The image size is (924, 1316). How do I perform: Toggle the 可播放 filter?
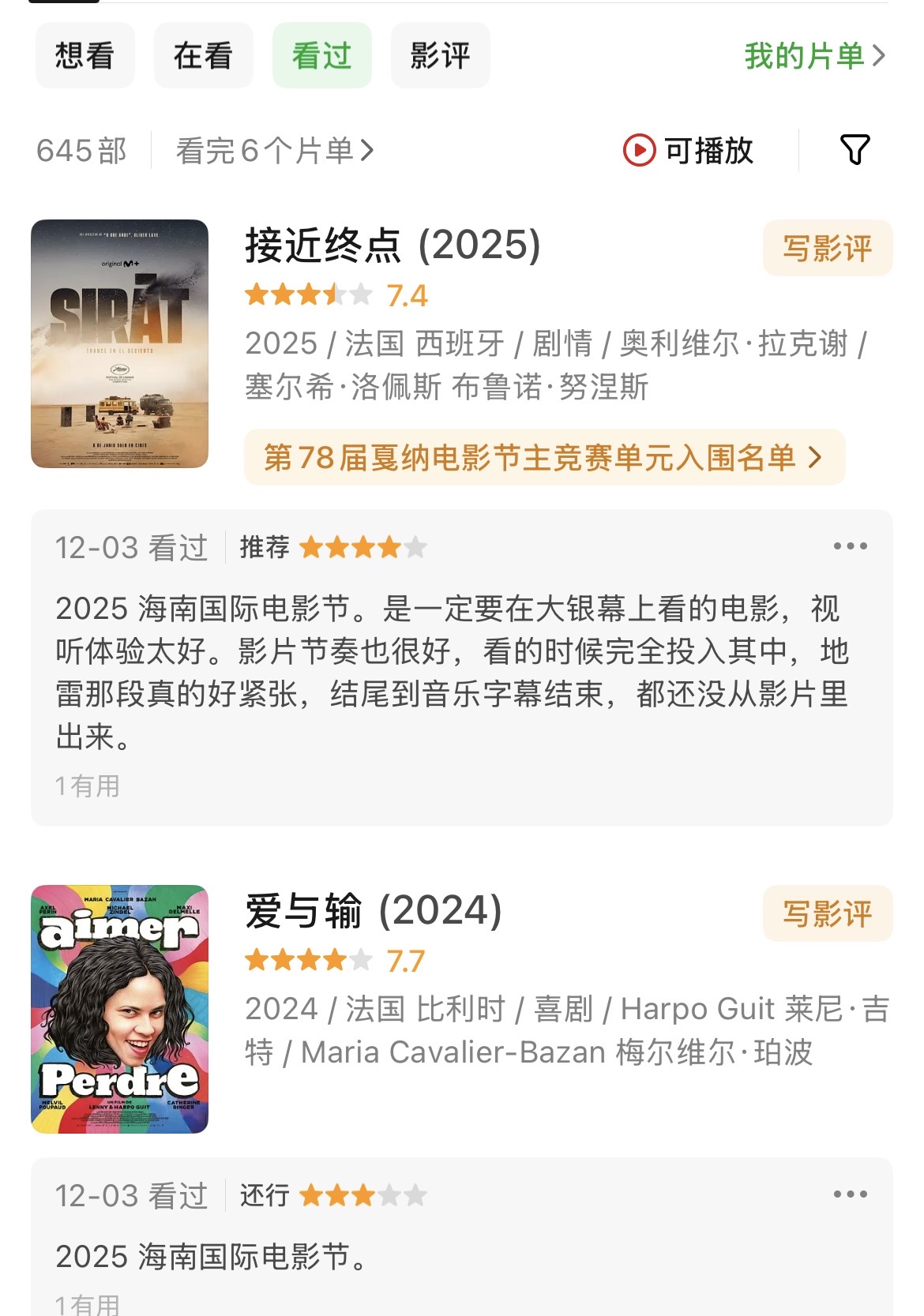[689, 150]
